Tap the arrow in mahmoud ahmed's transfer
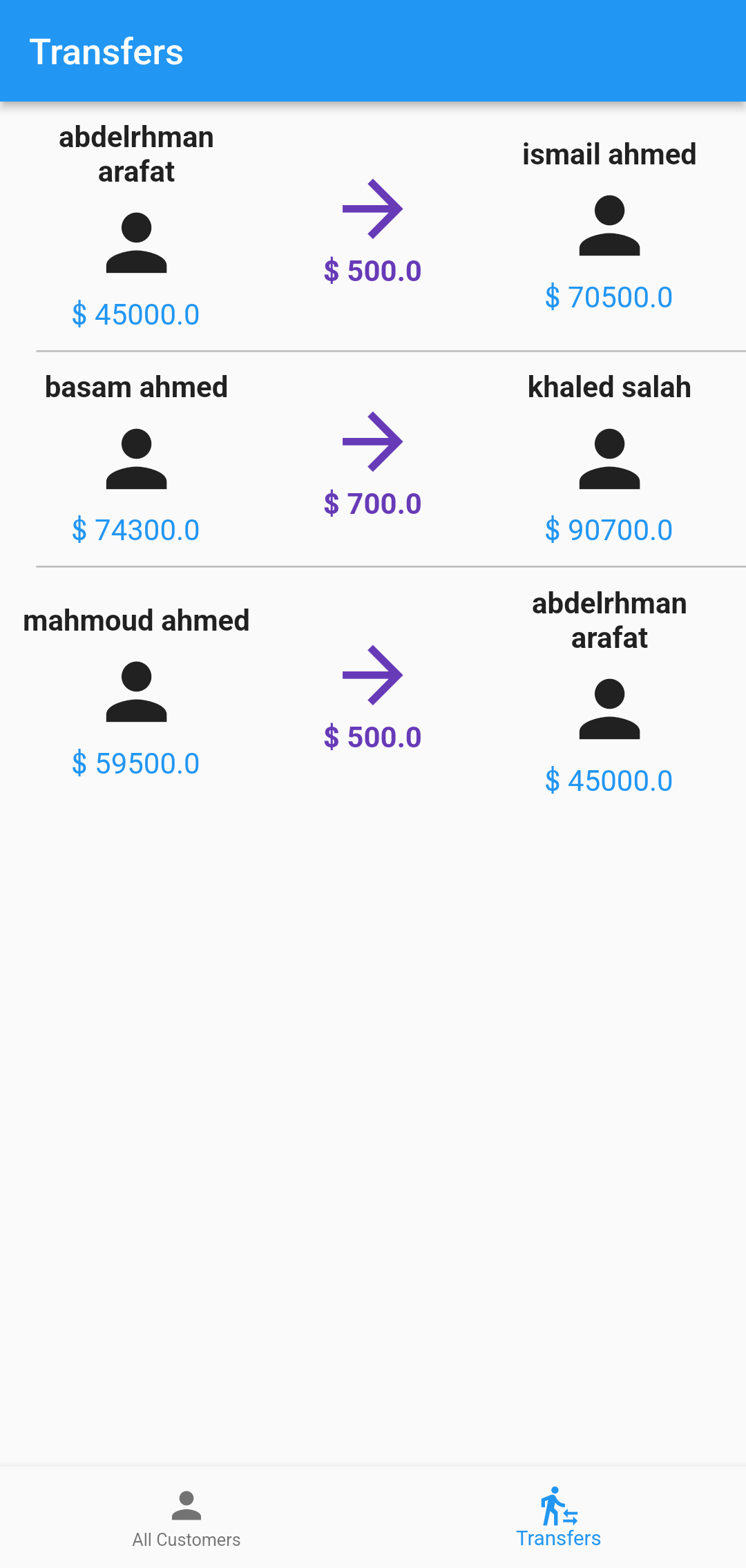Screen dimensions: 746x1568 373,674
